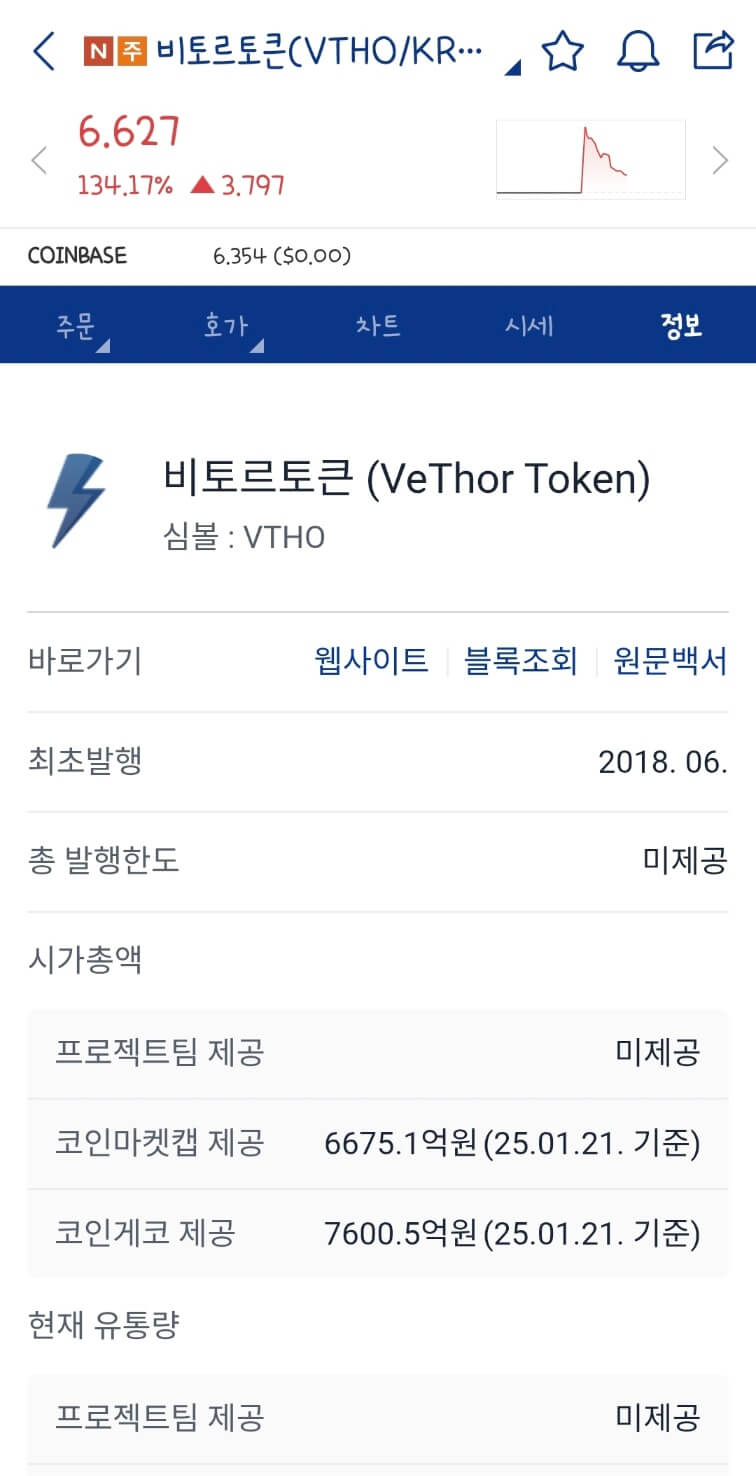756x1476 pixels.
Task: Switch to the 시세 tab
Action: (528, 324)
